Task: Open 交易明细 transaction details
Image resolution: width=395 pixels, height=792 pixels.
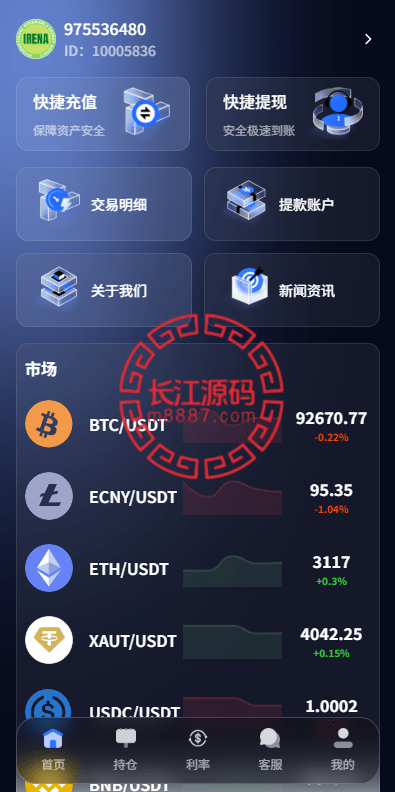Action: pyautogui.click(x=104, y=204)
